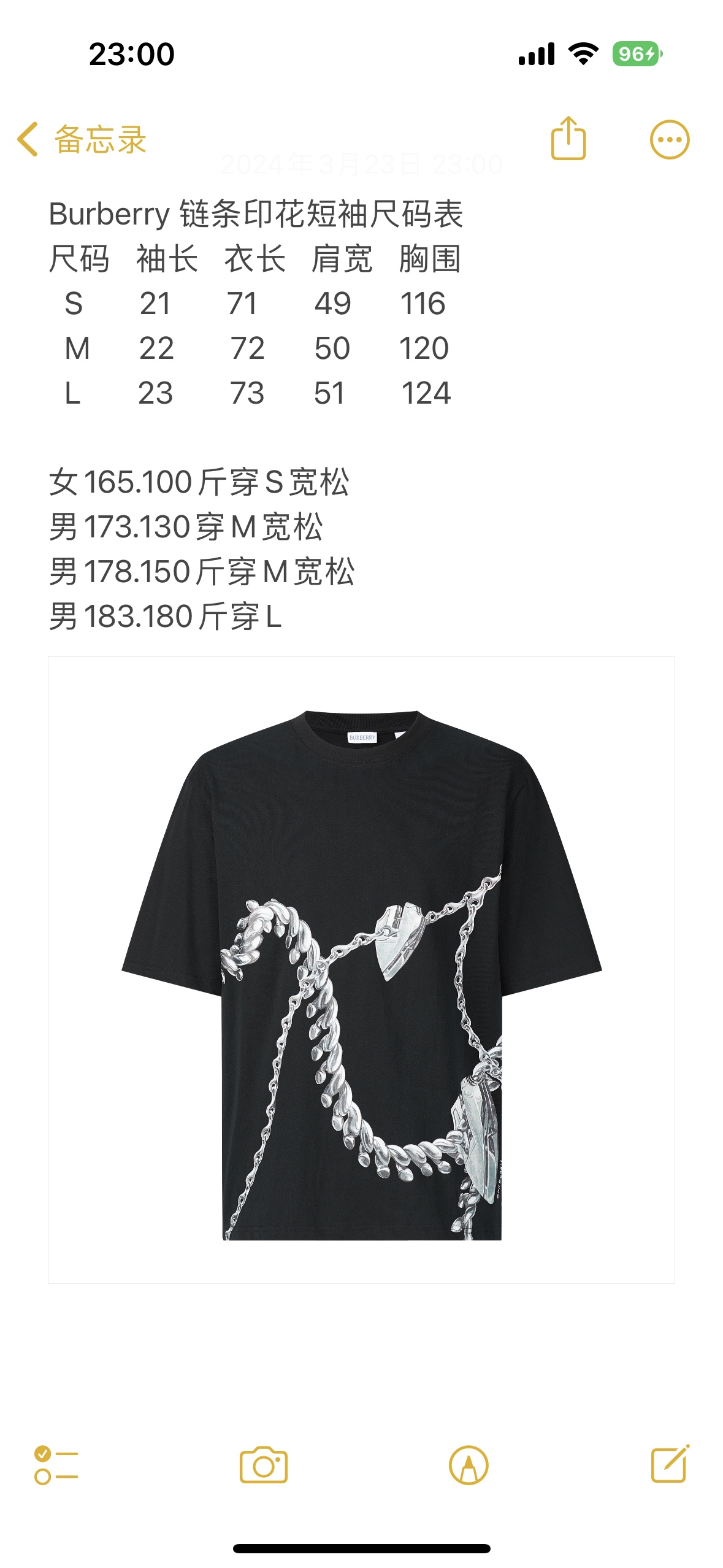Open the markup drawing tool

[469, 1466]
